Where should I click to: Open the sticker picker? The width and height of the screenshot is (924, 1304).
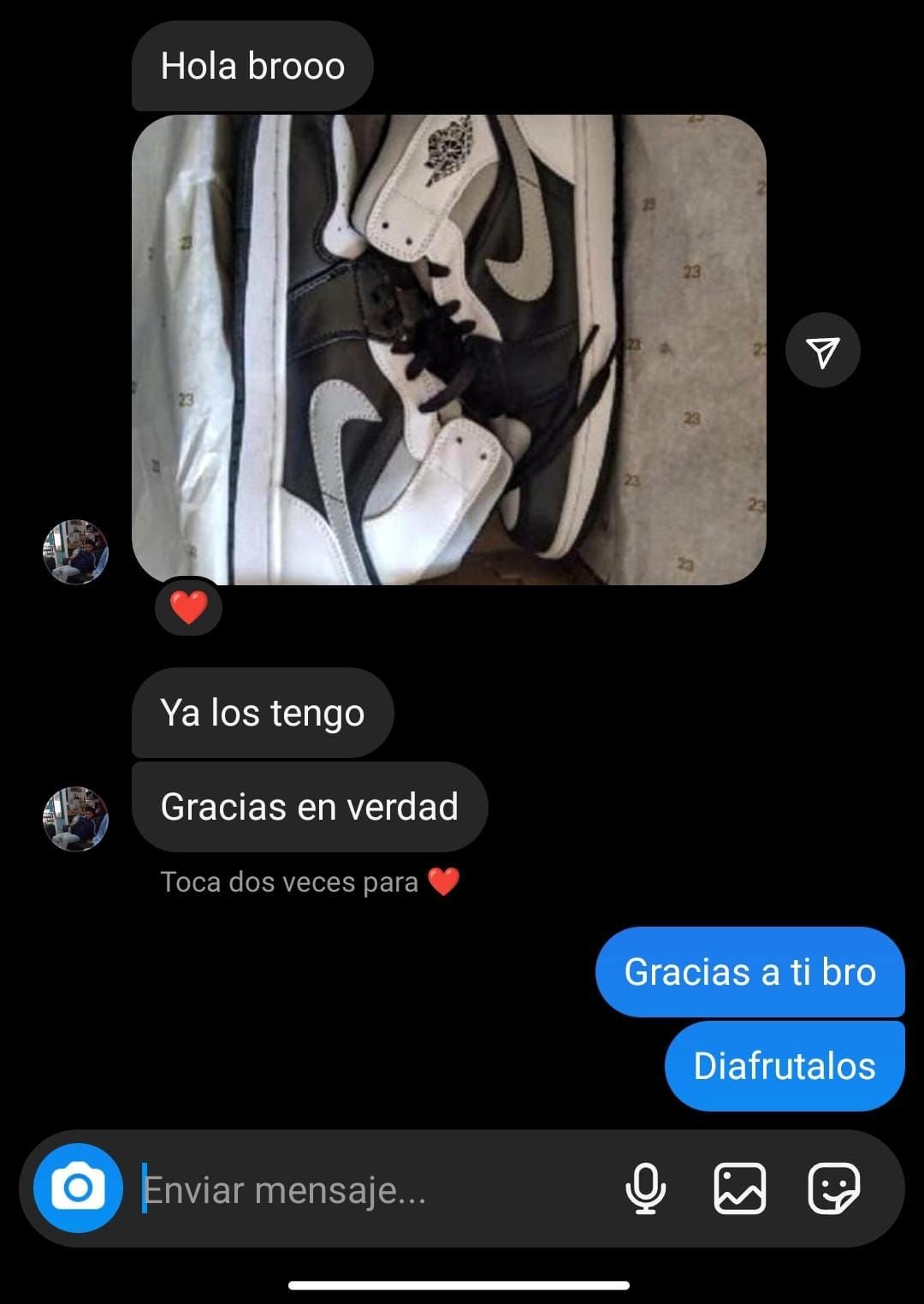pyautogui.click(x=833, y=1188)
